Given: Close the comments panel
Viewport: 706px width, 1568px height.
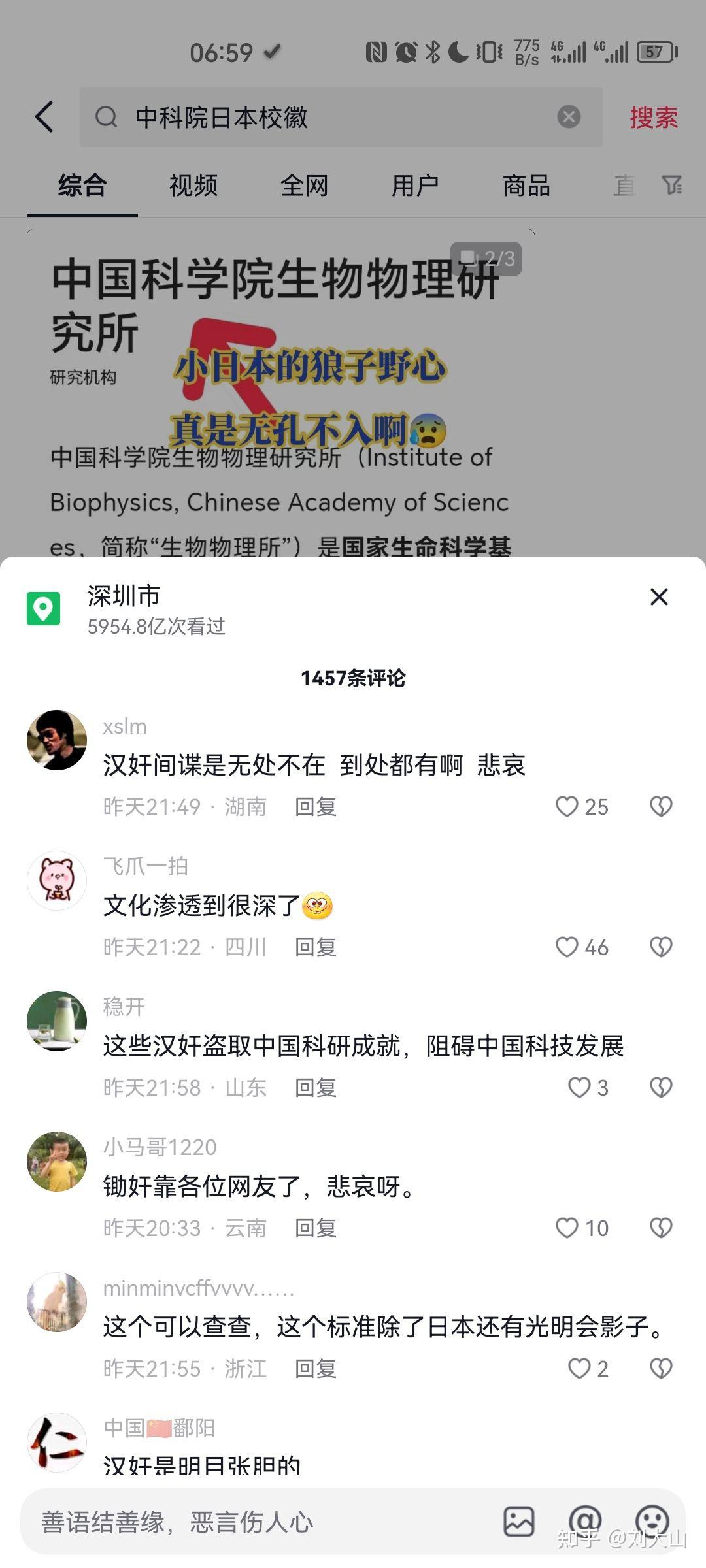Looking at the screenshot, I should tap(659, 596).
